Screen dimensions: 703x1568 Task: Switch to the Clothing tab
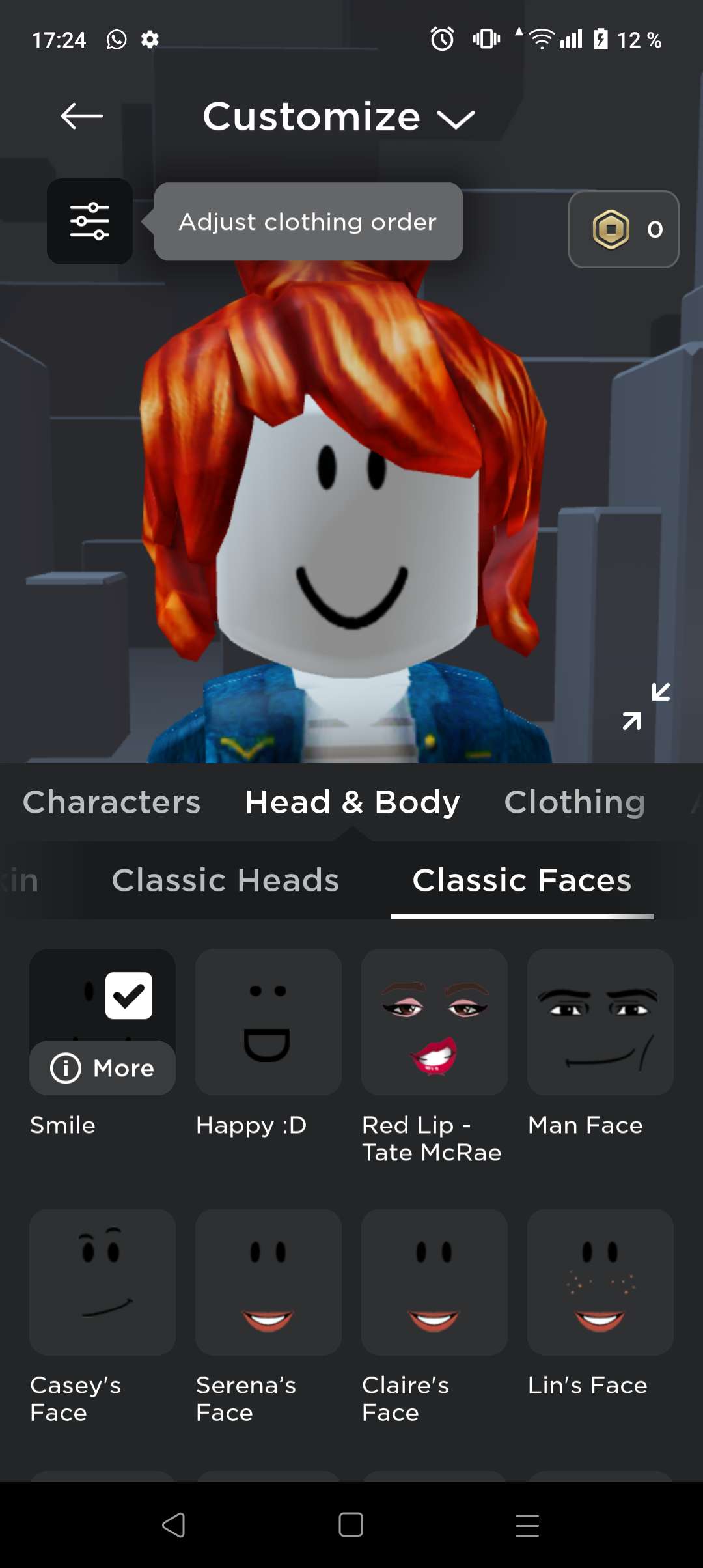click(x=574, y=802)
